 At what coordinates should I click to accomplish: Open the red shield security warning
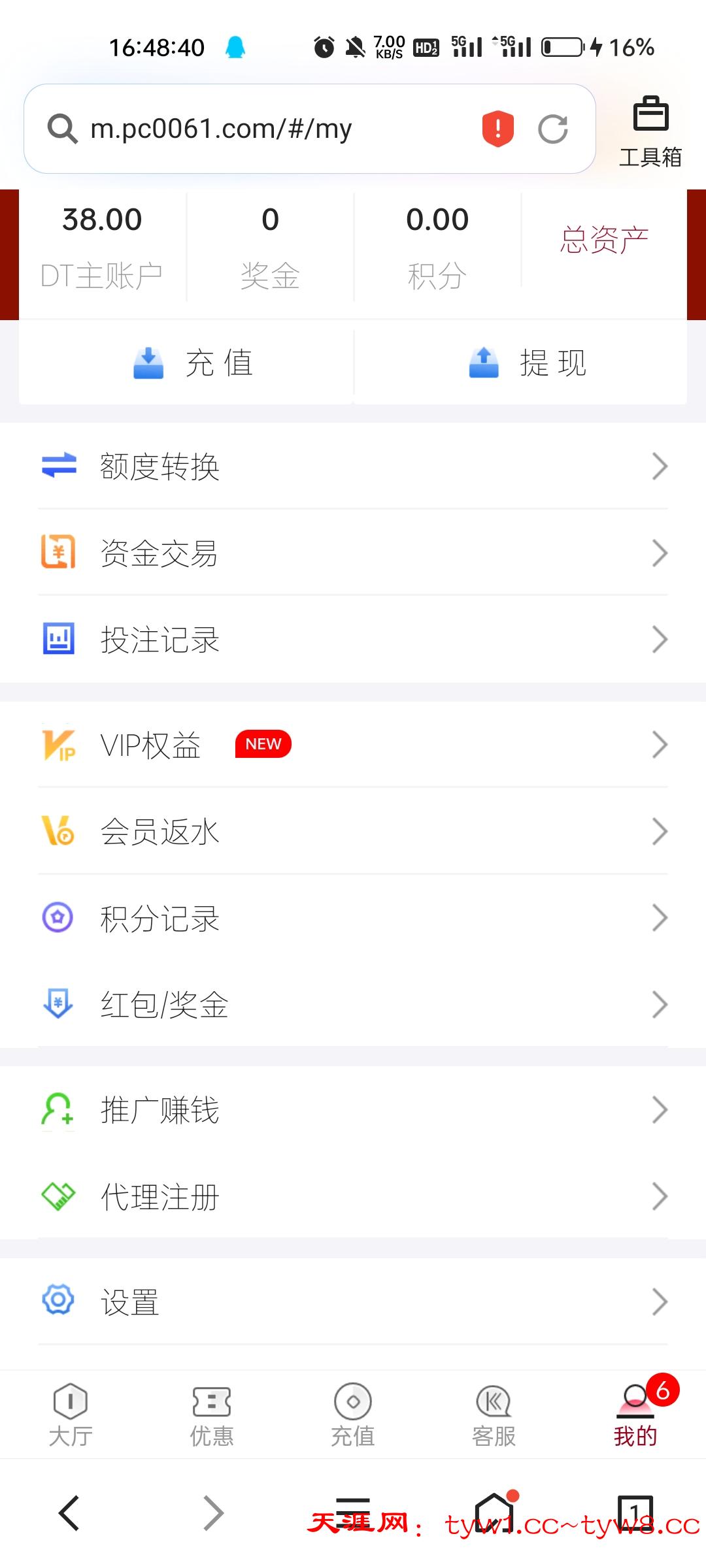coord(498,129)
